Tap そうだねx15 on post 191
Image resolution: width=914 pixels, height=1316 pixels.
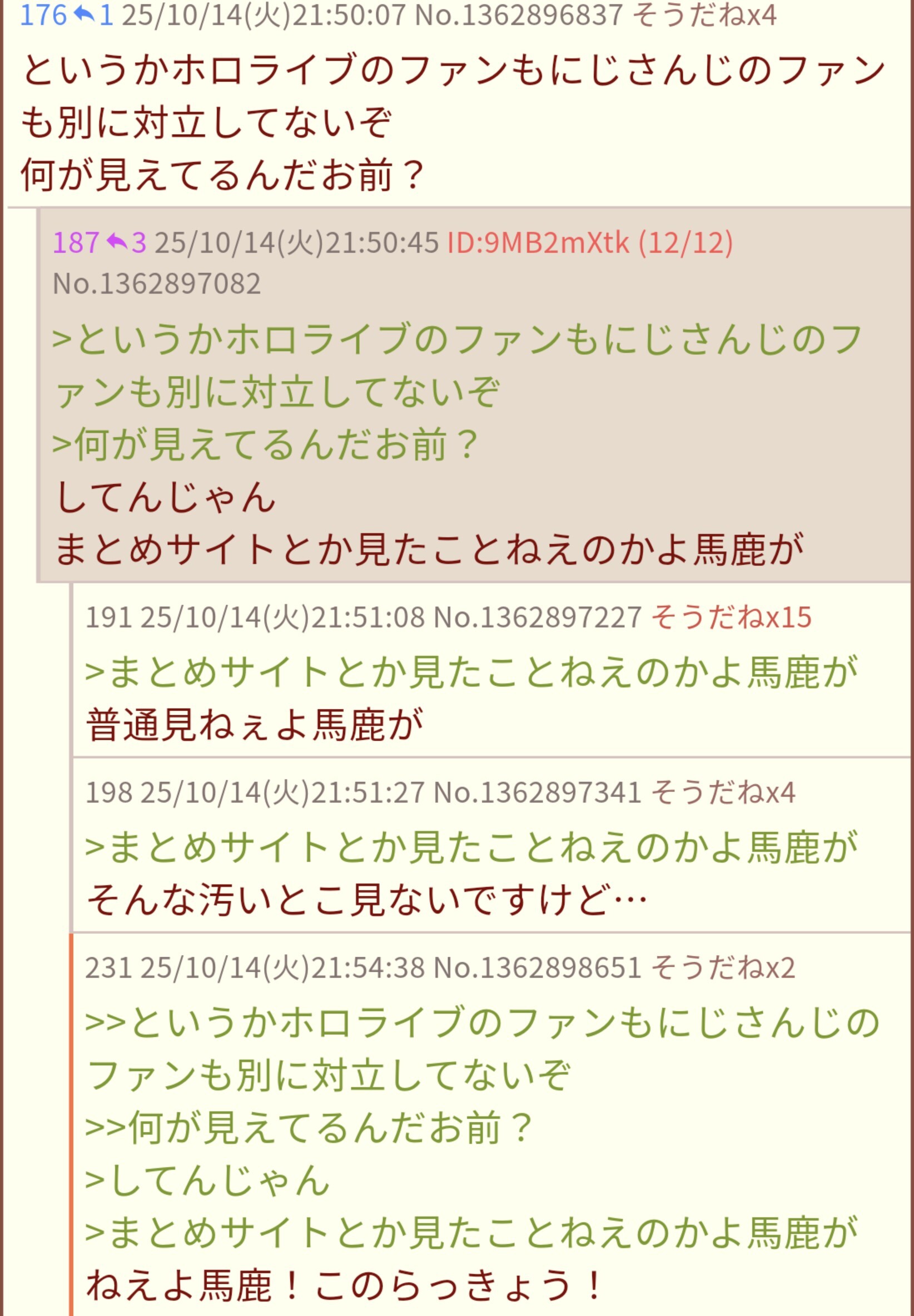tap(731, 617)
